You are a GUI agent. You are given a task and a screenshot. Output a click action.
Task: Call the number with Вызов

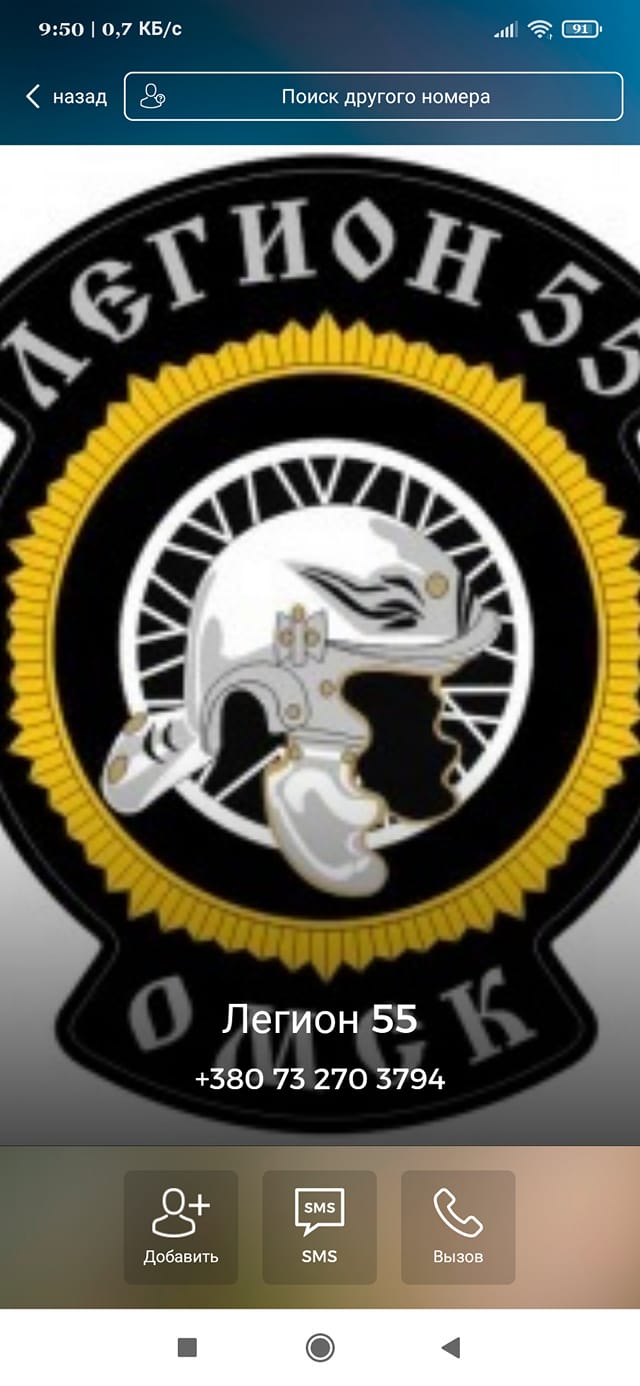458,1227
